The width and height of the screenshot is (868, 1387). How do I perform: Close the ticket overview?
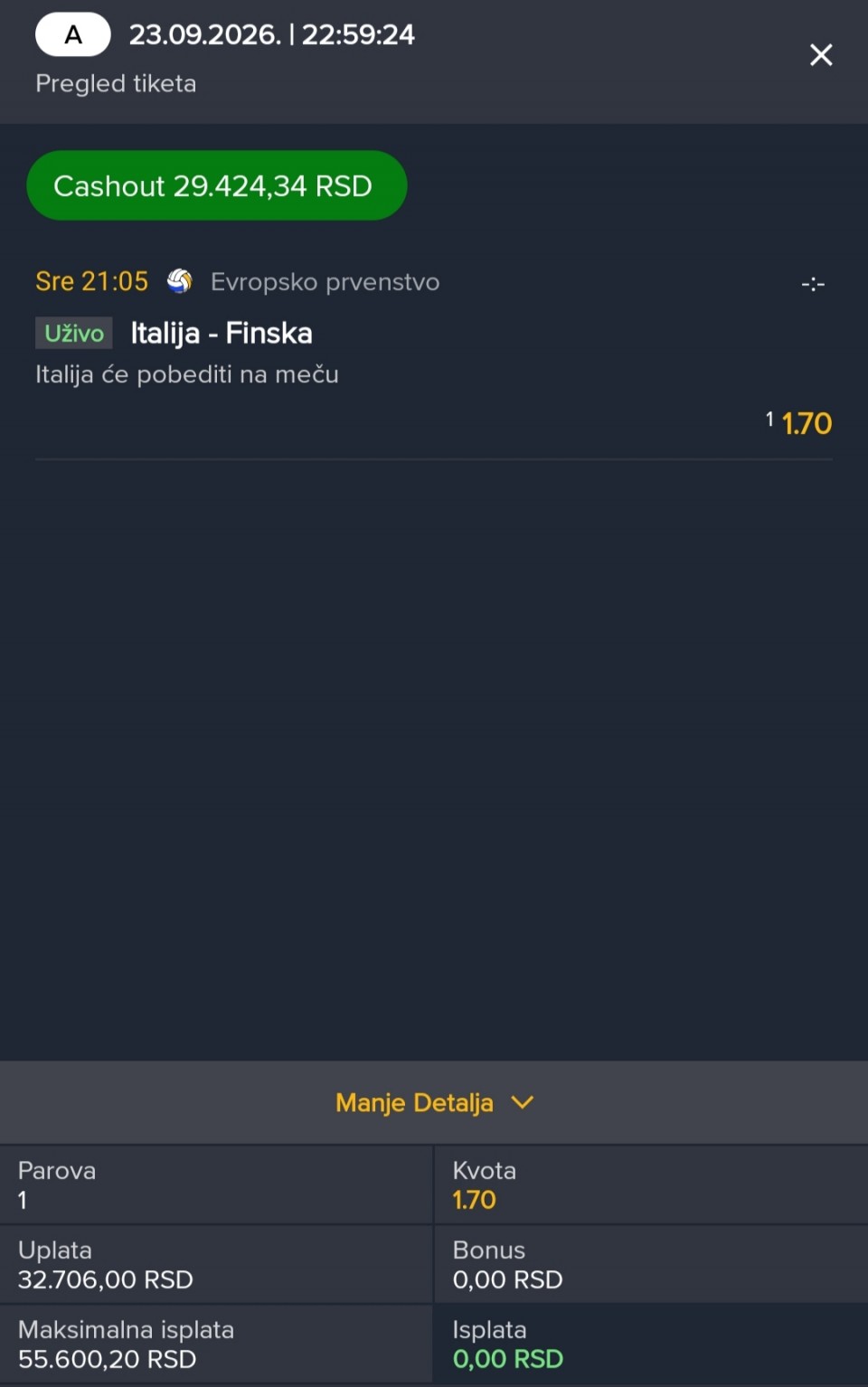pos(821,55)
